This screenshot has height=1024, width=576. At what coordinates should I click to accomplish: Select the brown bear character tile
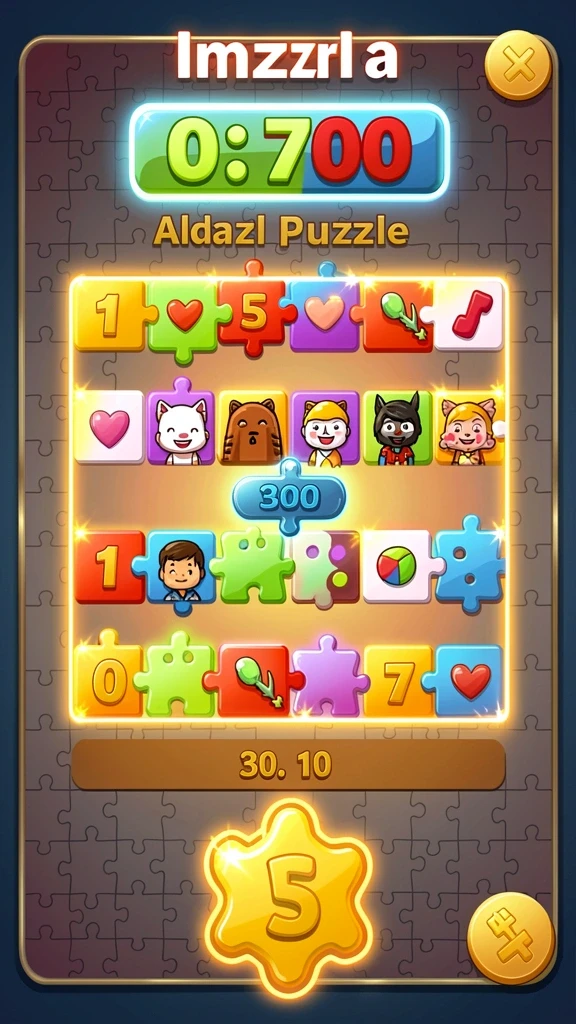point(252,427)
